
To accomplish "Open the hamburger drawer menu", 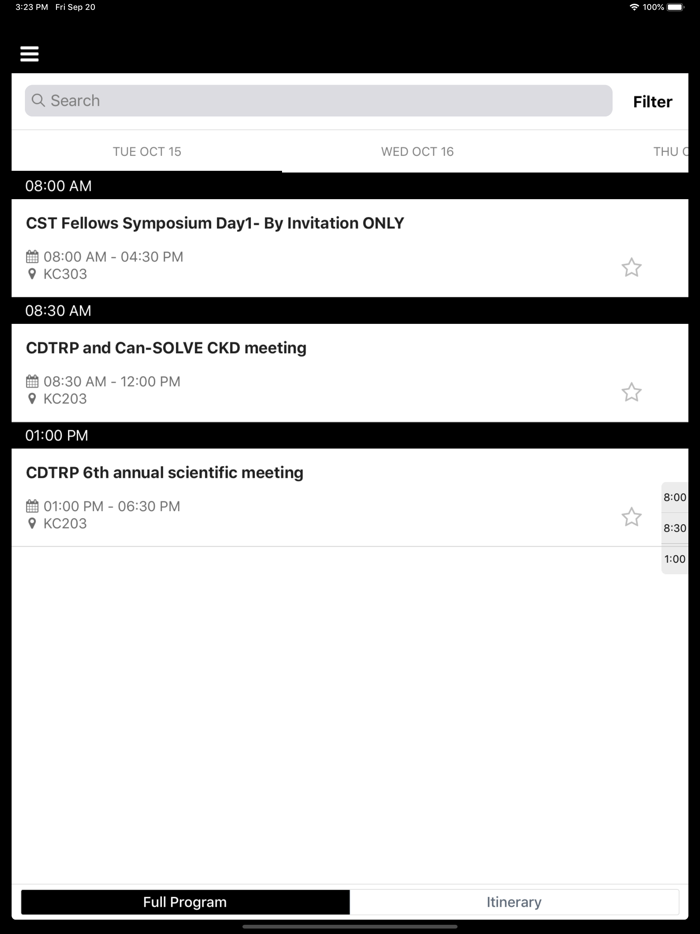I will click(29, 54).
